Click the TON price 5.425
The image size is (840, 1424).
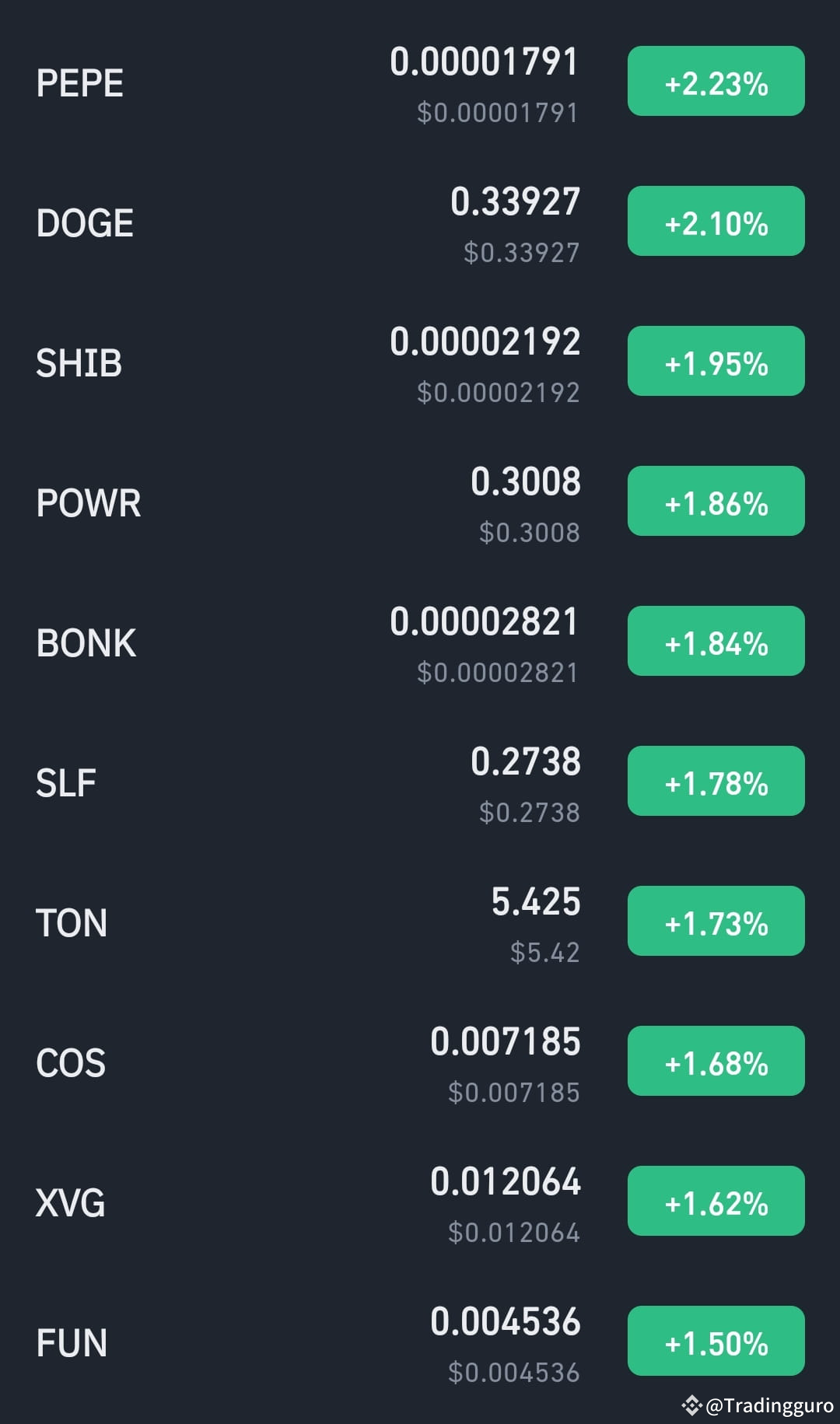tap(538, 902)
